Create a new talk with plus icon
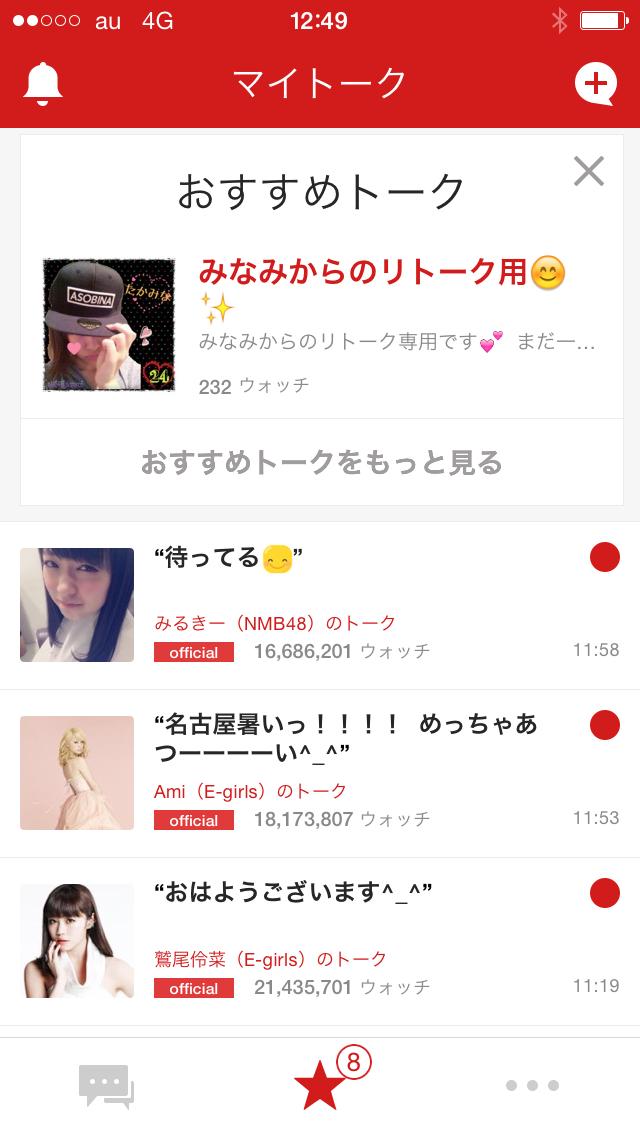 pyautogui.click(x=595, y=84)
